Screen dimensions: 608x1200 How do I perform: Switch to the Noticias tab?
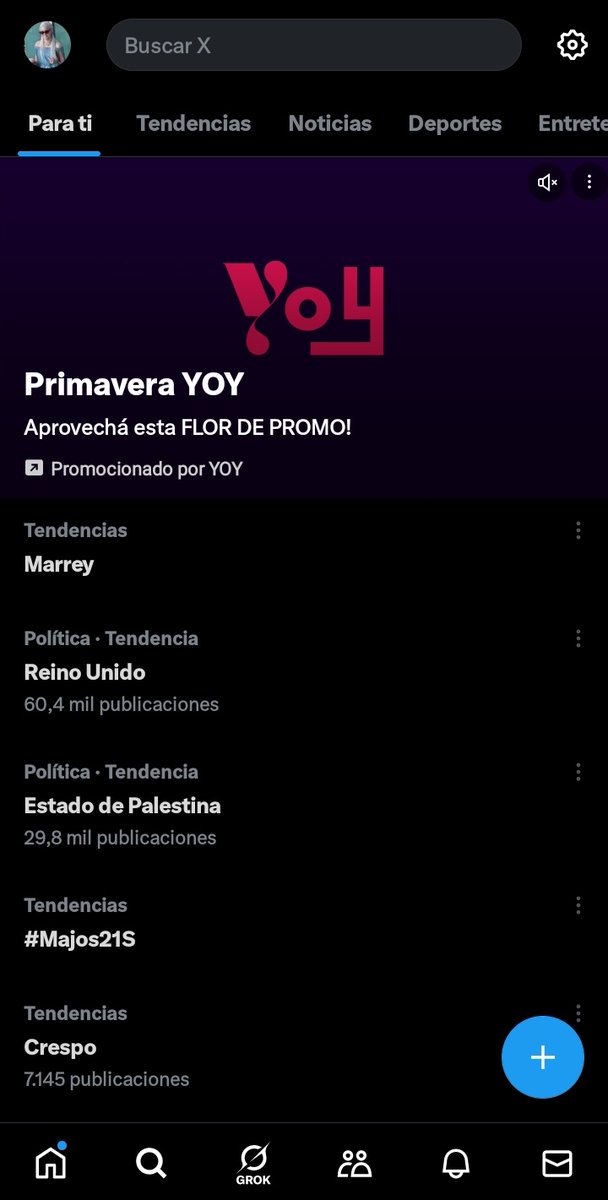[329, 124]
